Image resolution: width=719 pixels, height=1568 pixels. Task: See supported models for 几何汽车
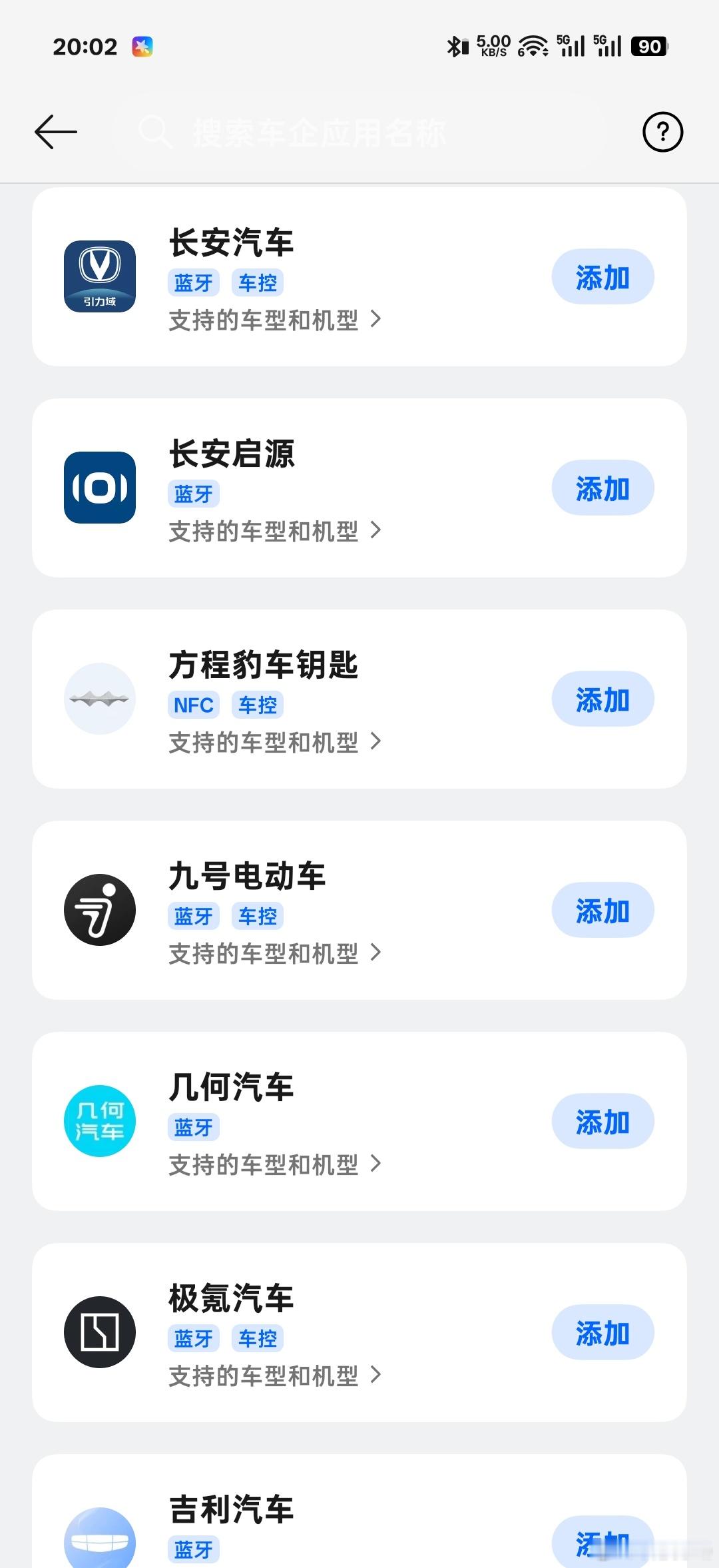(274, 1164)
